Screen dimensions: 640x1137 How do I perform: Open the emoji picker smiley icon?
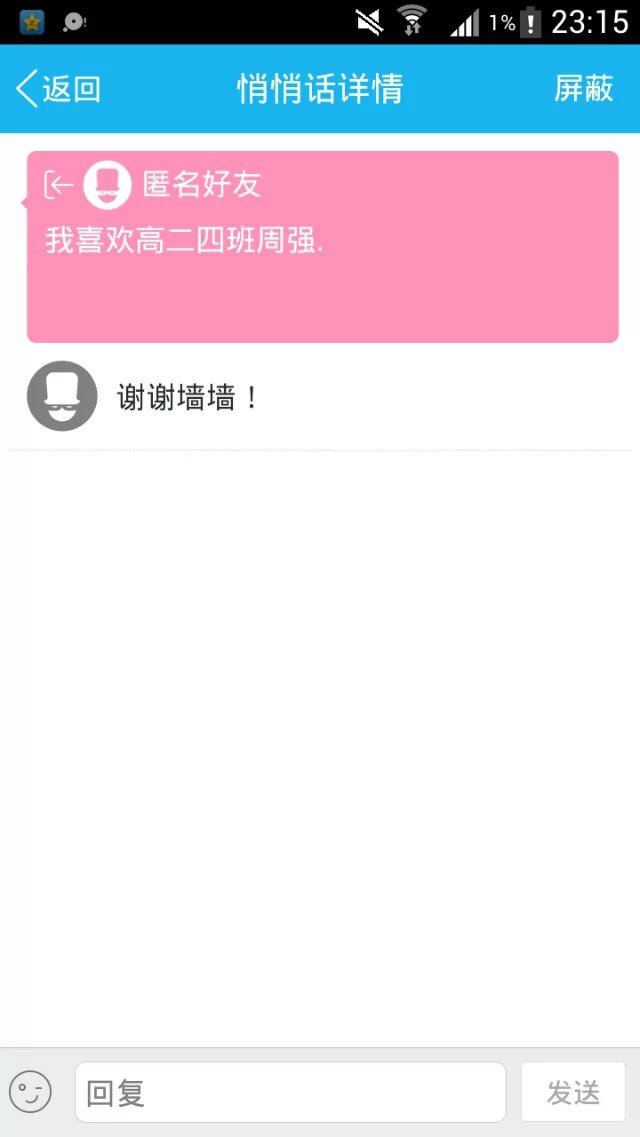(x=30, y=1092)
